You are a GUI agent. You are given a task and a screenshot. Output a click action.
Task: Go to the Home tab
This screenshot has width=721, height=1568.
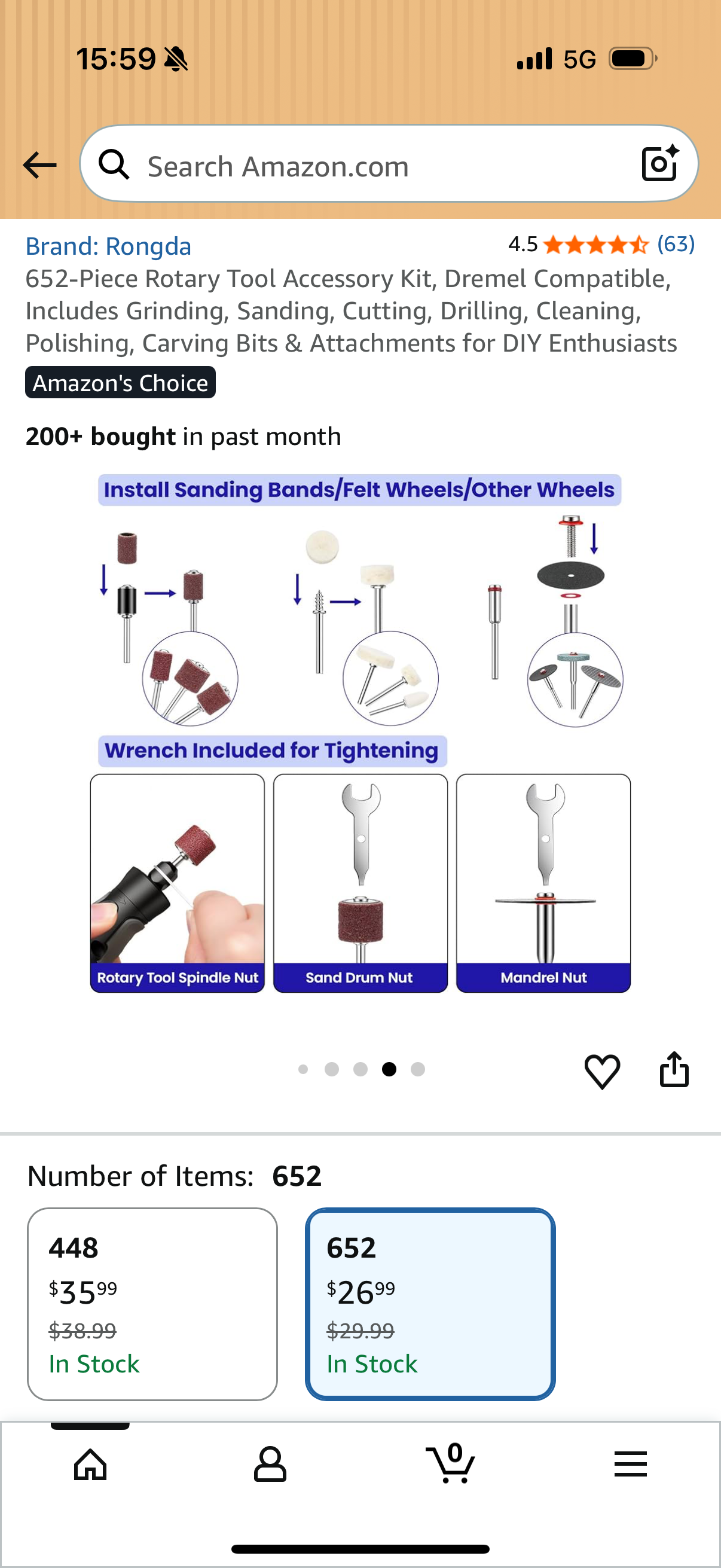click(x=90, y=1464)
